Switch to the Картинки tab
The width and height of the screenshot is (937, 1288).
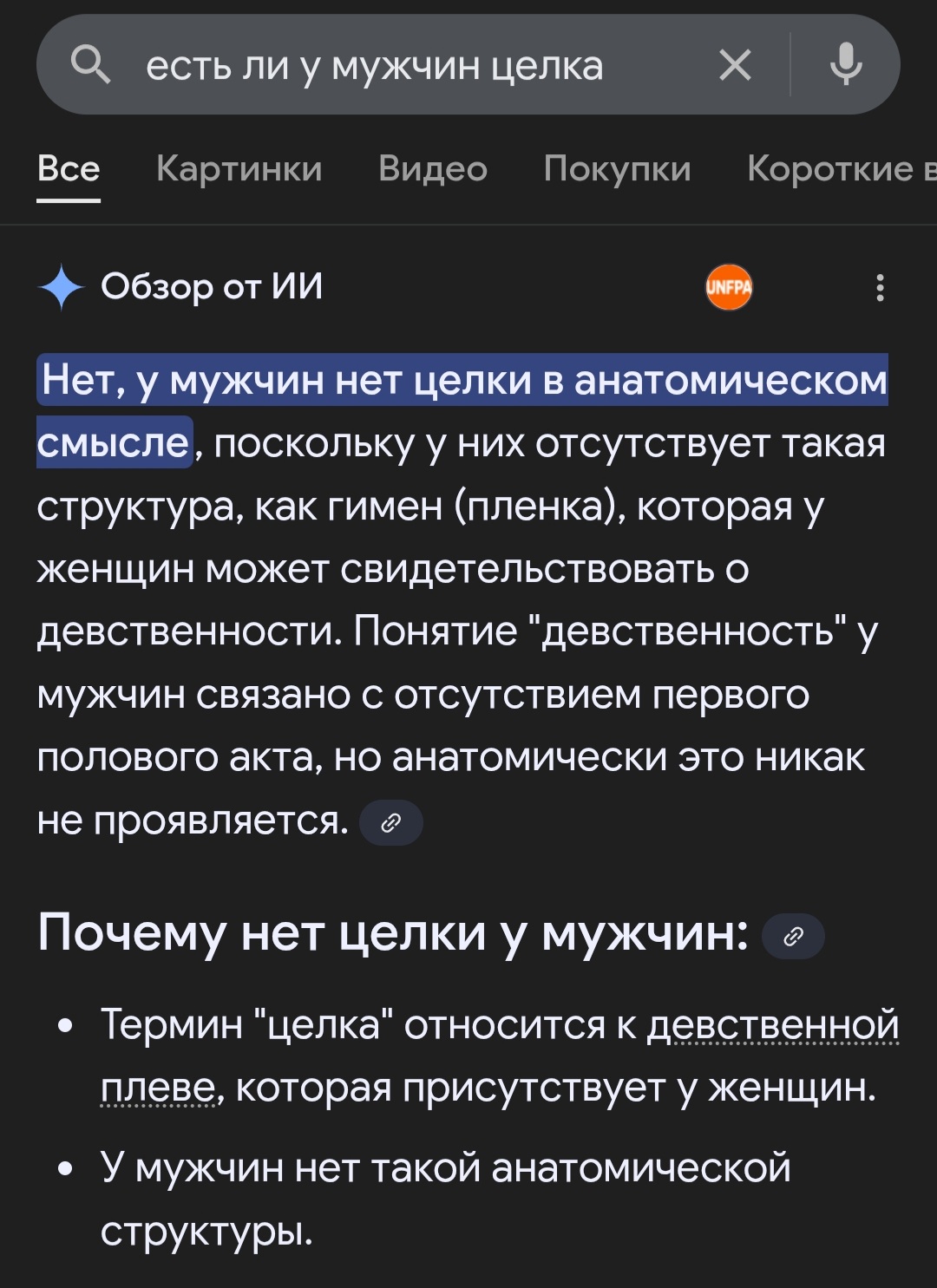tap(239, 168)
